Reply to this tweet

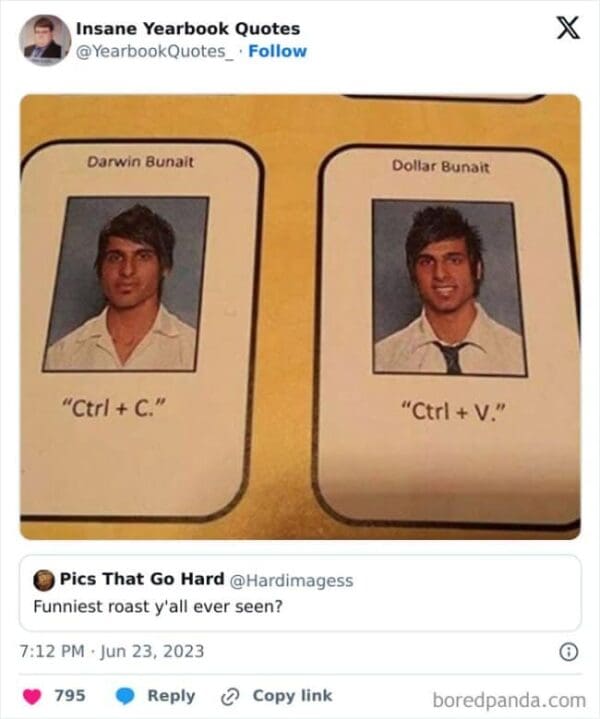pyautogui.click(x=155, y=696)
